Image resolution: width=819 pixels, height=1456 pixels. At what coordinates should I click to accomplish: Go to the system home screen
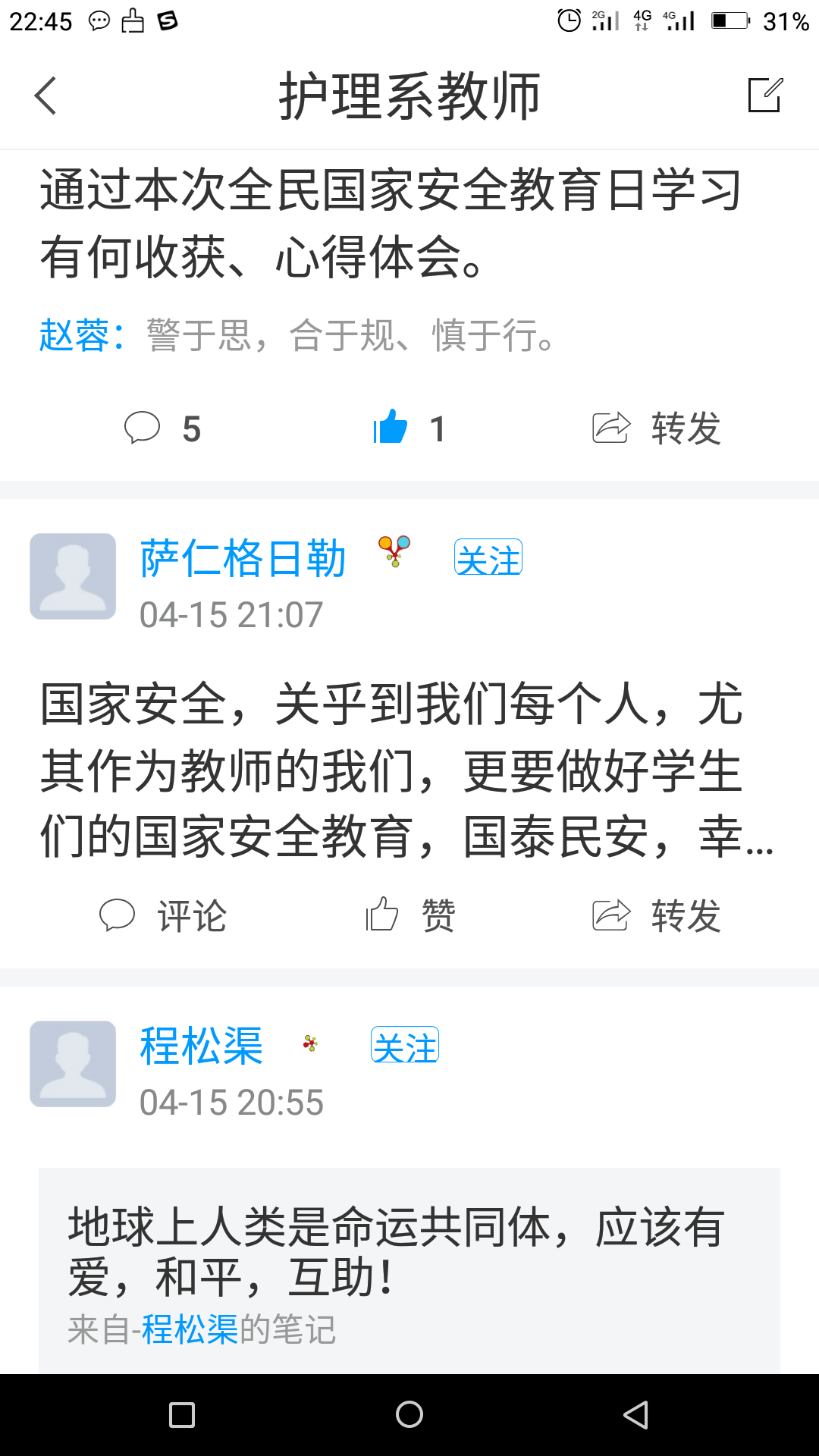(x=409, y=1414)
